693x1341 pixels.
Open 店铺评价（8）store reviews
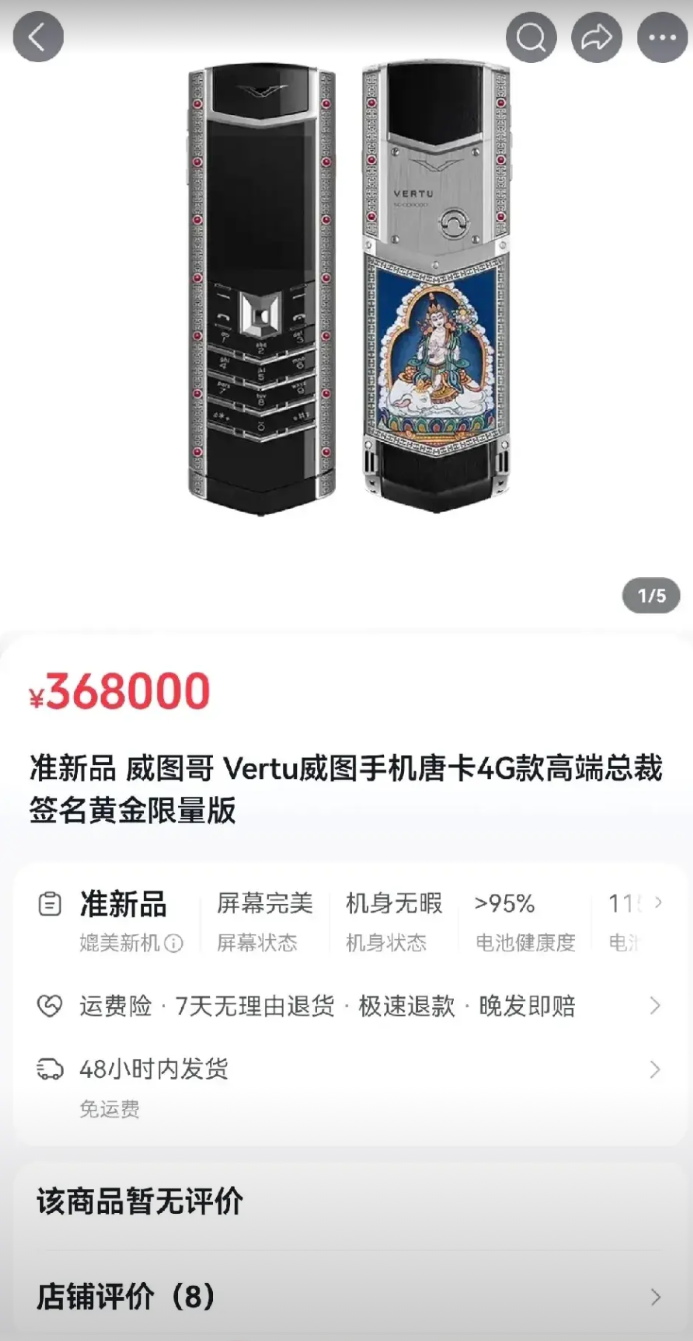point(347,1297)
